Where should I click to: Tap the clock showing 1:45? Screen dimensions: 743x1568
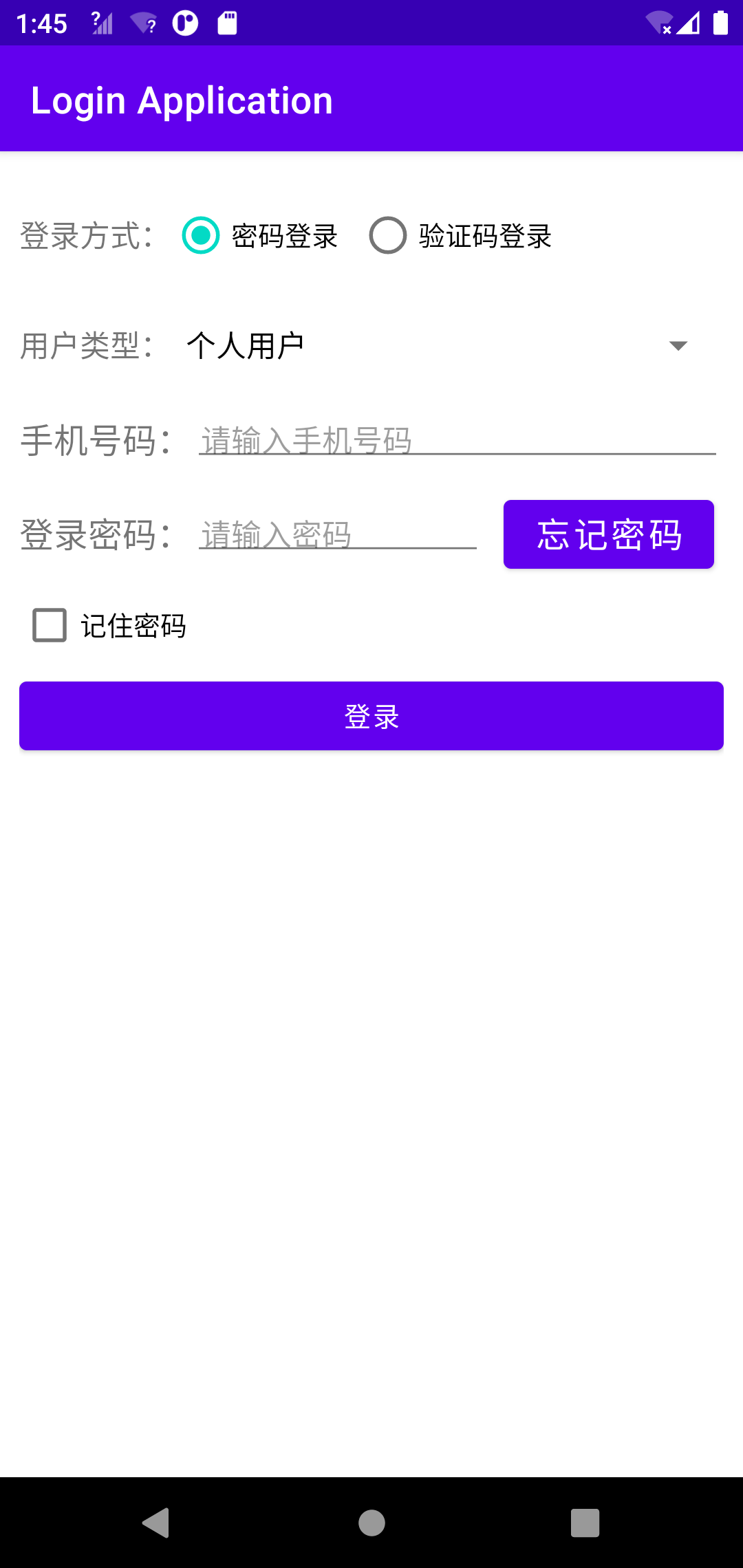click(x=41, y=23)
